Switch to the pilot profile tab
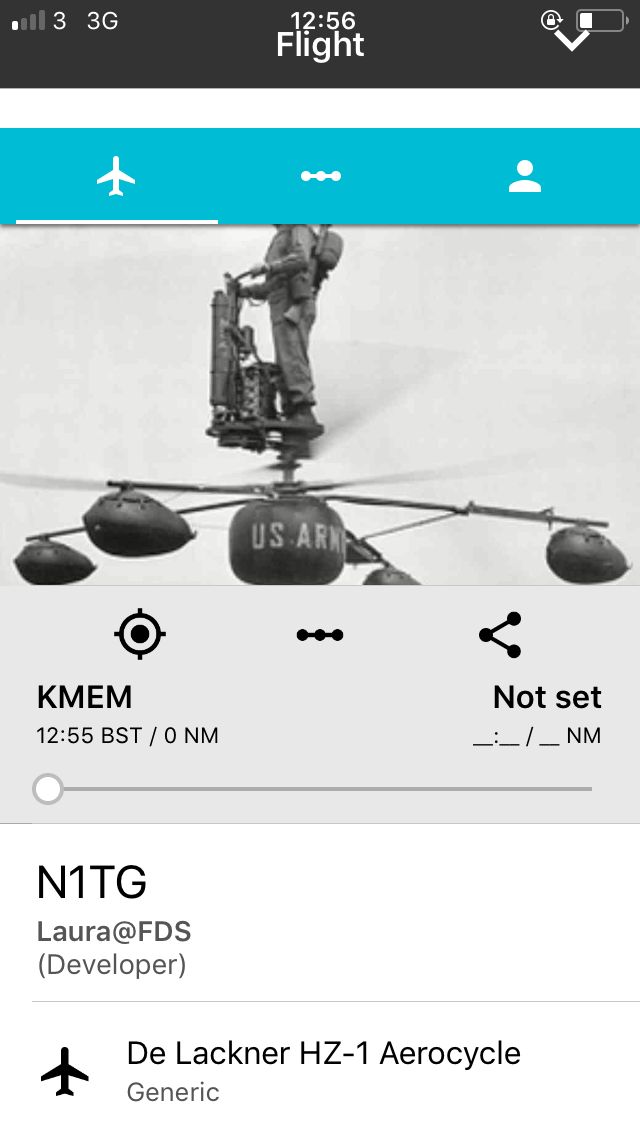 tap(524, 176)
